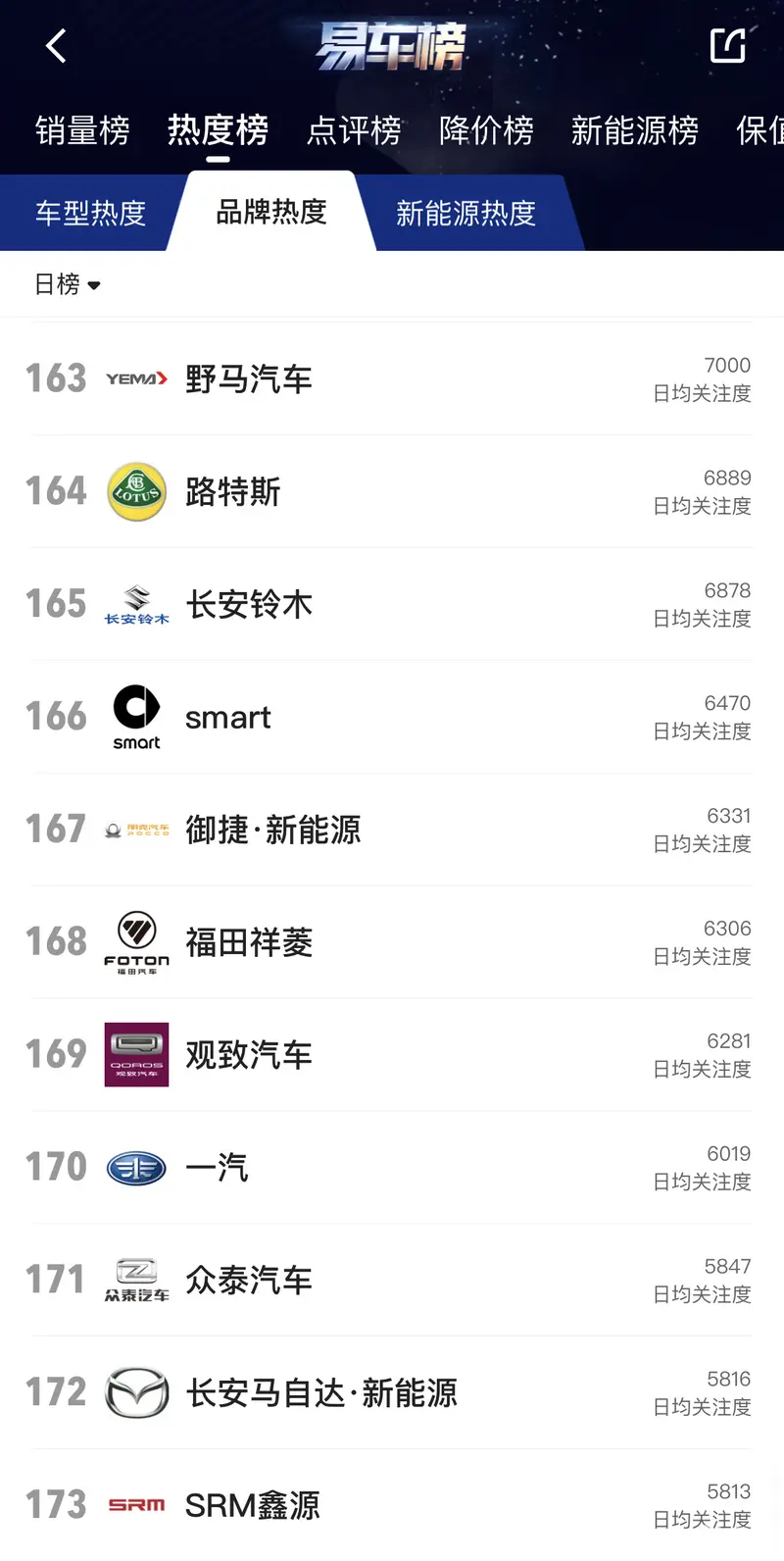Open the 点评榜 tab
Screen dimensions: 784x1561
tap(354, 130)
